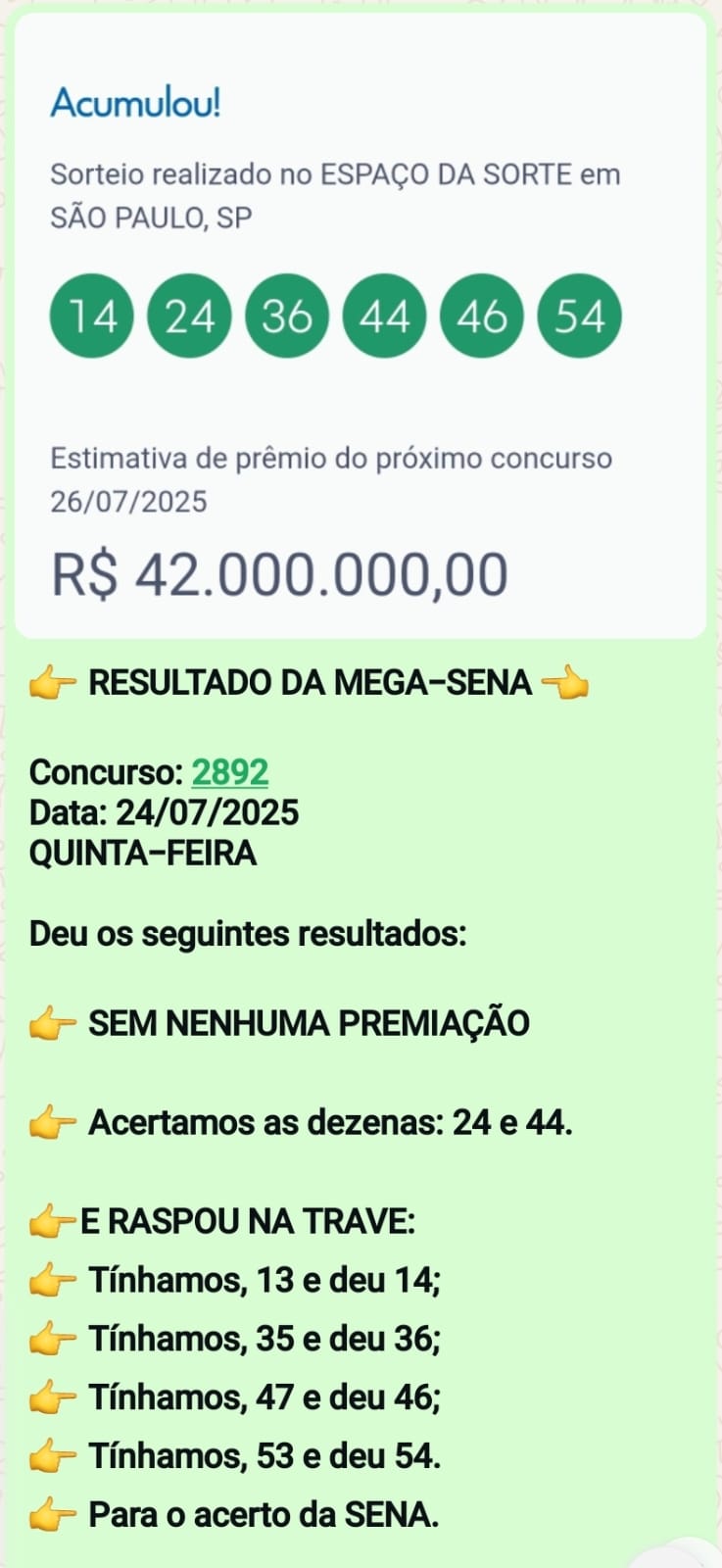The height and width of the screenshot is (1568, 722).
Task: Select the green ball showing number 44
Action: 383,317
